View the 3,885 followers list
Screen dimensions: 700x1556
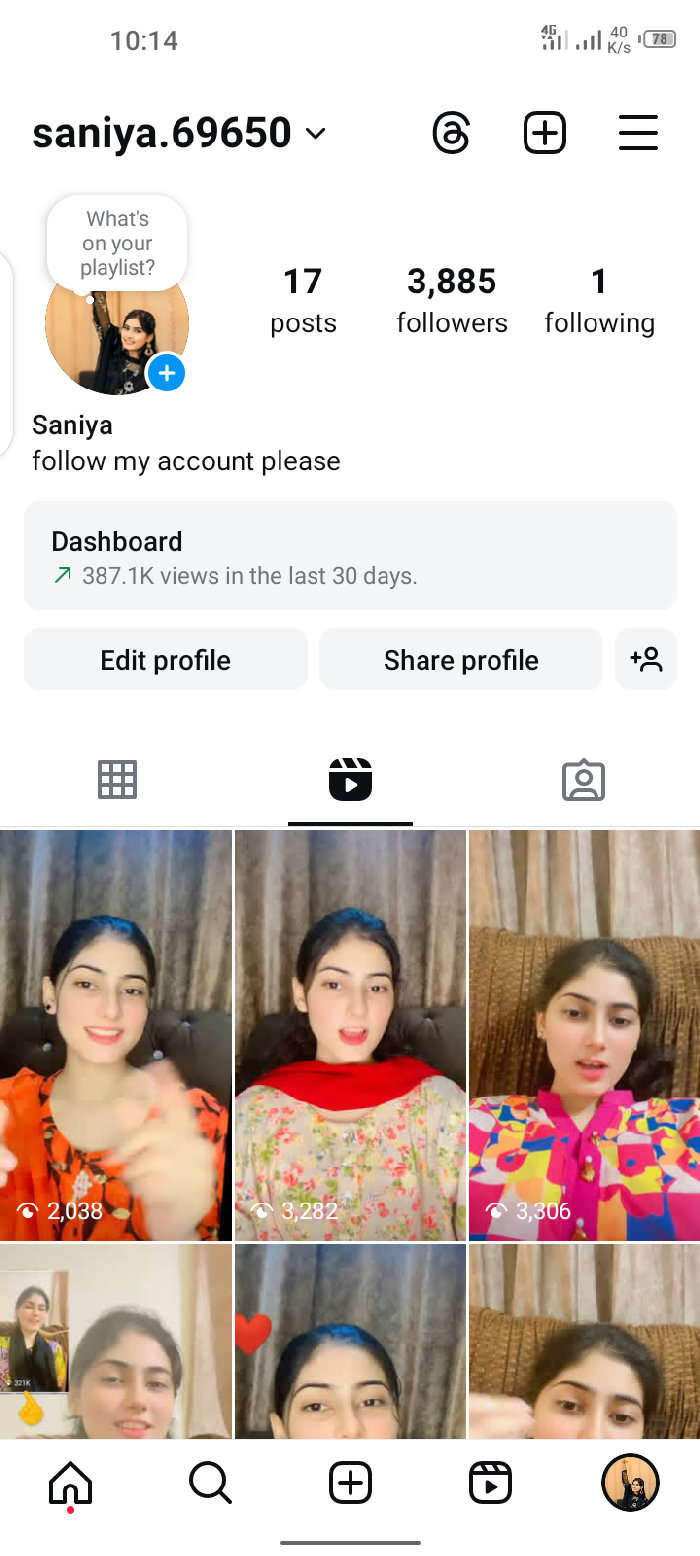click(452, 300)
